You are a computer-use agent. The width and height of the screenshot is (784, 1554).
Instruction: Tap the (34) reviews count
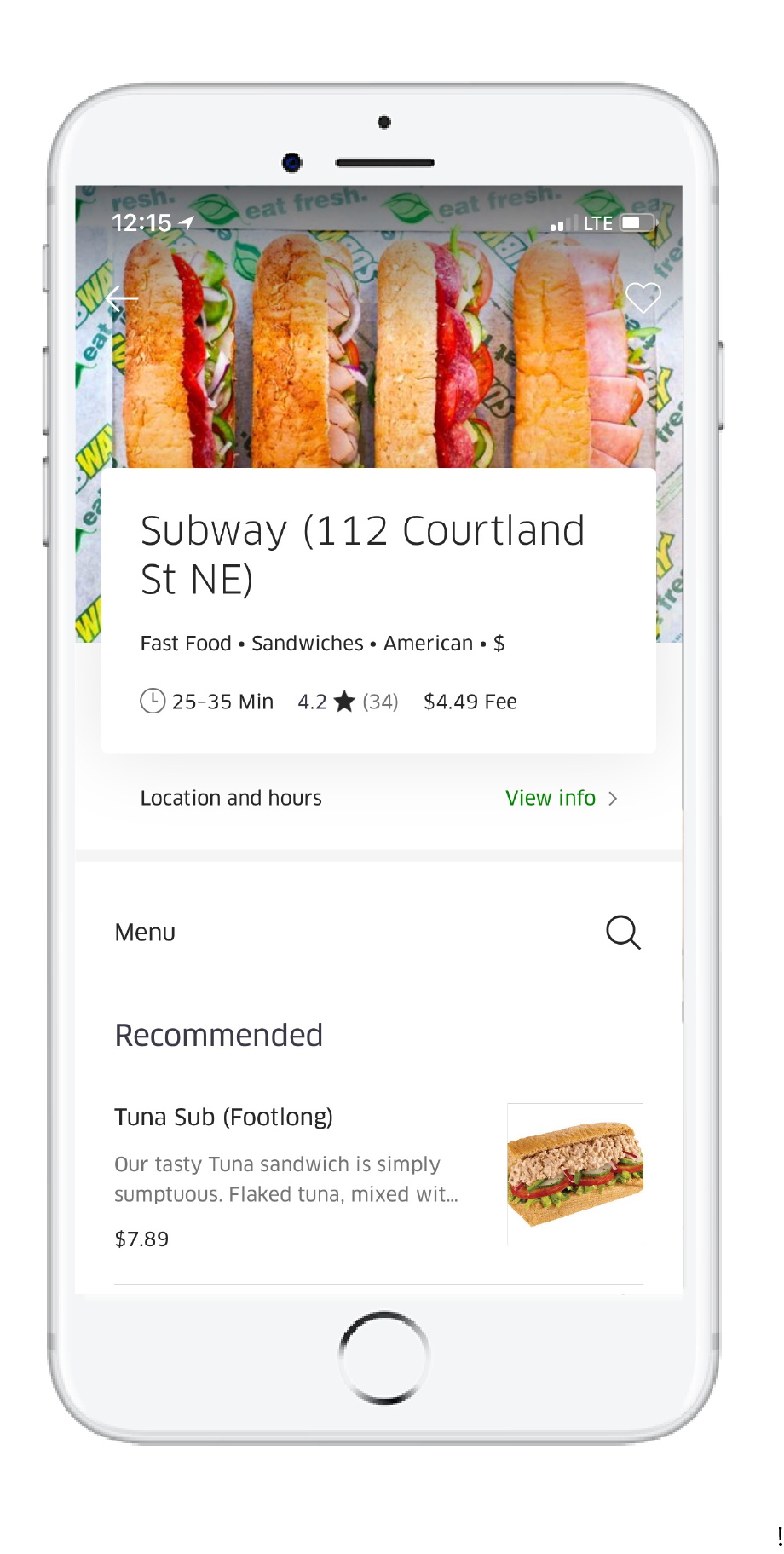(x=380, y=701)
